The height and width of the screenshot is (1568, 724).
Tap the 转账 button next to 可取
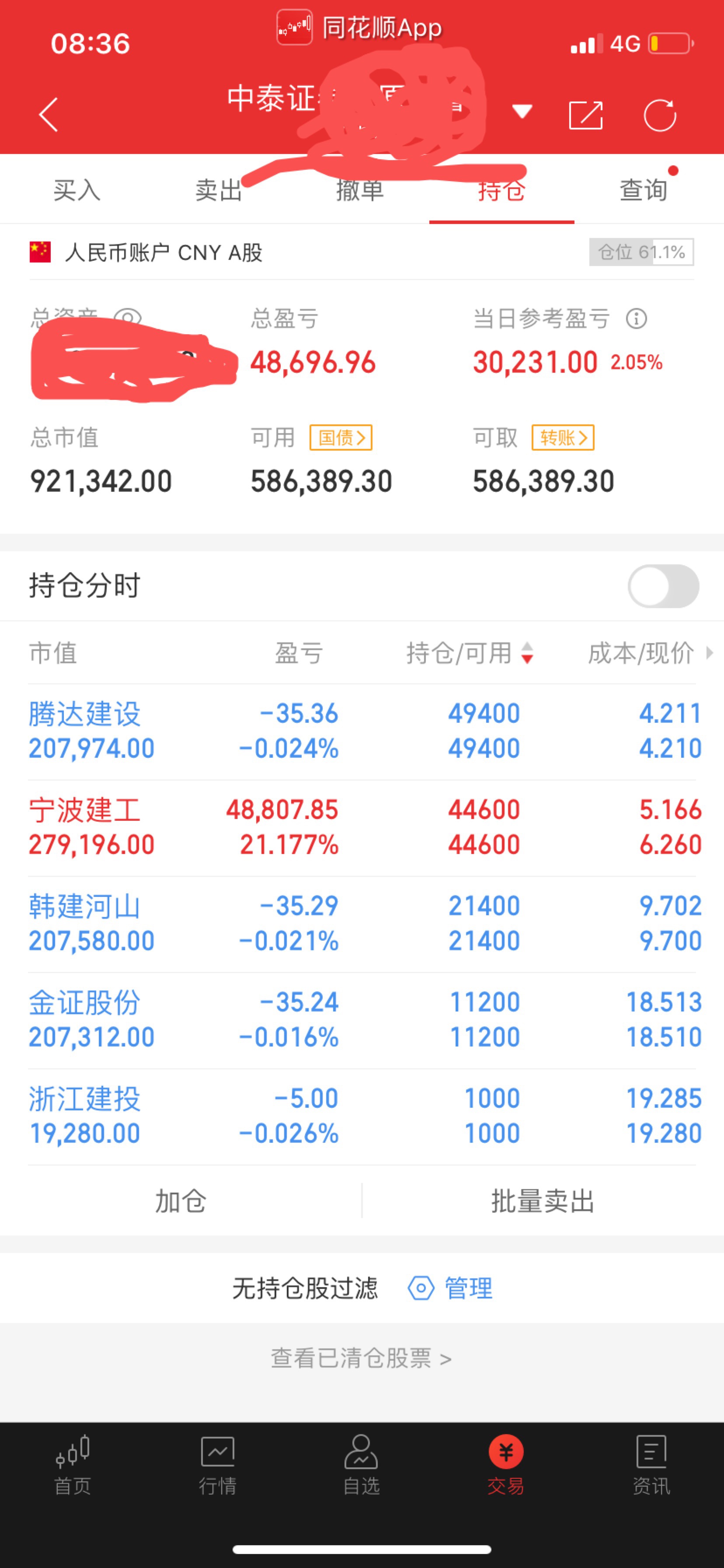point(563,437)
